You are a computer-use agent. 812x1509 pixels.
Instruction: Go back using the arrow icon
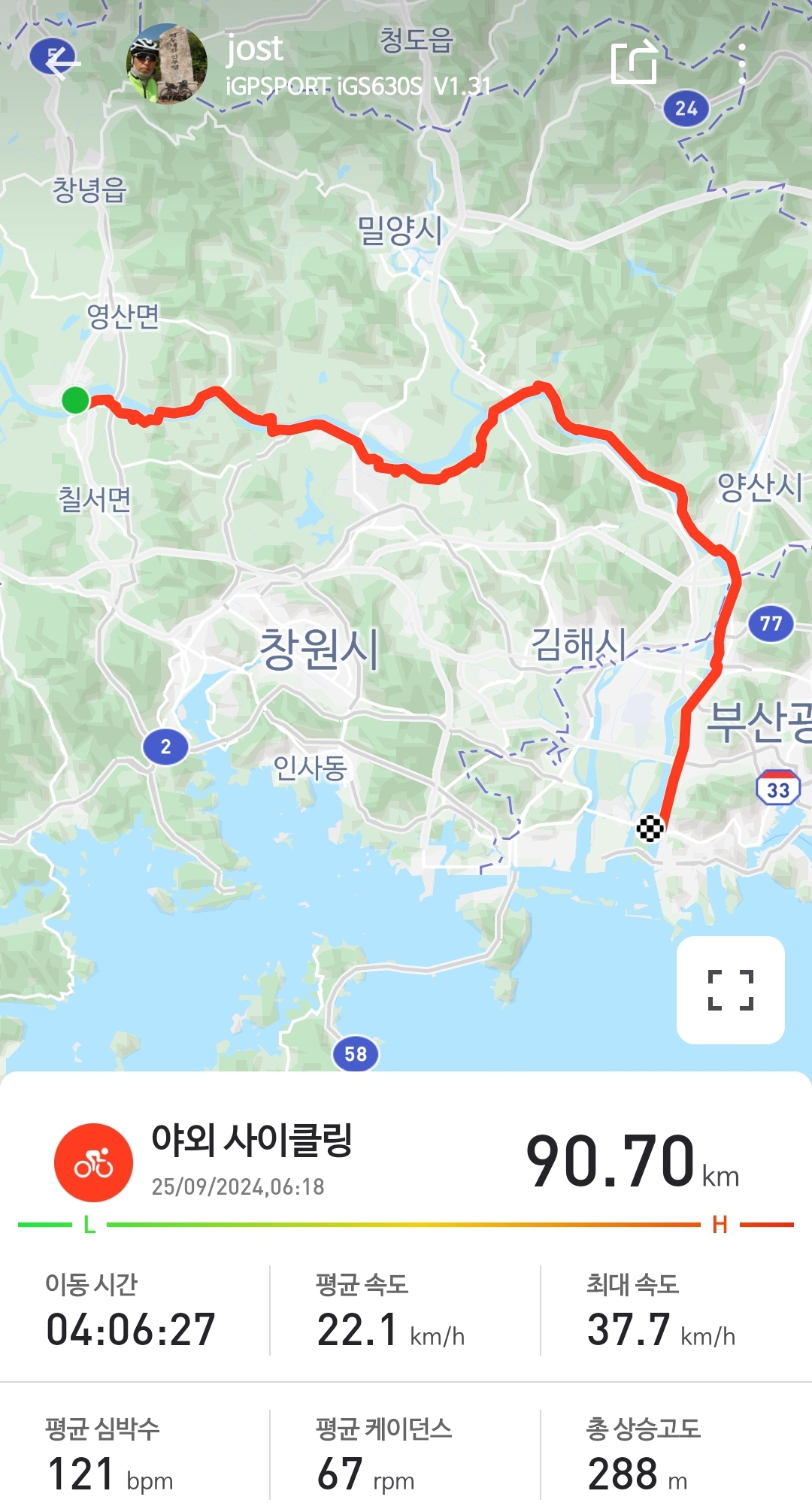coord(62,62)
